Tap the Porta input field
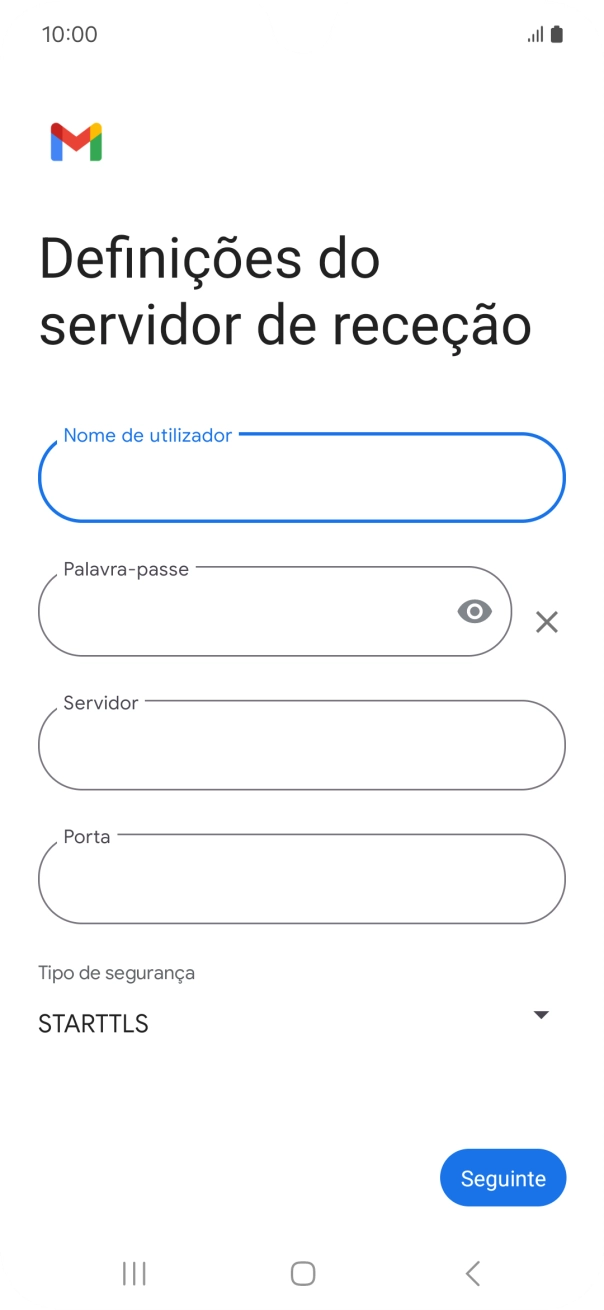The width and height of the screenshot is (604, 1310). point(301,881)
